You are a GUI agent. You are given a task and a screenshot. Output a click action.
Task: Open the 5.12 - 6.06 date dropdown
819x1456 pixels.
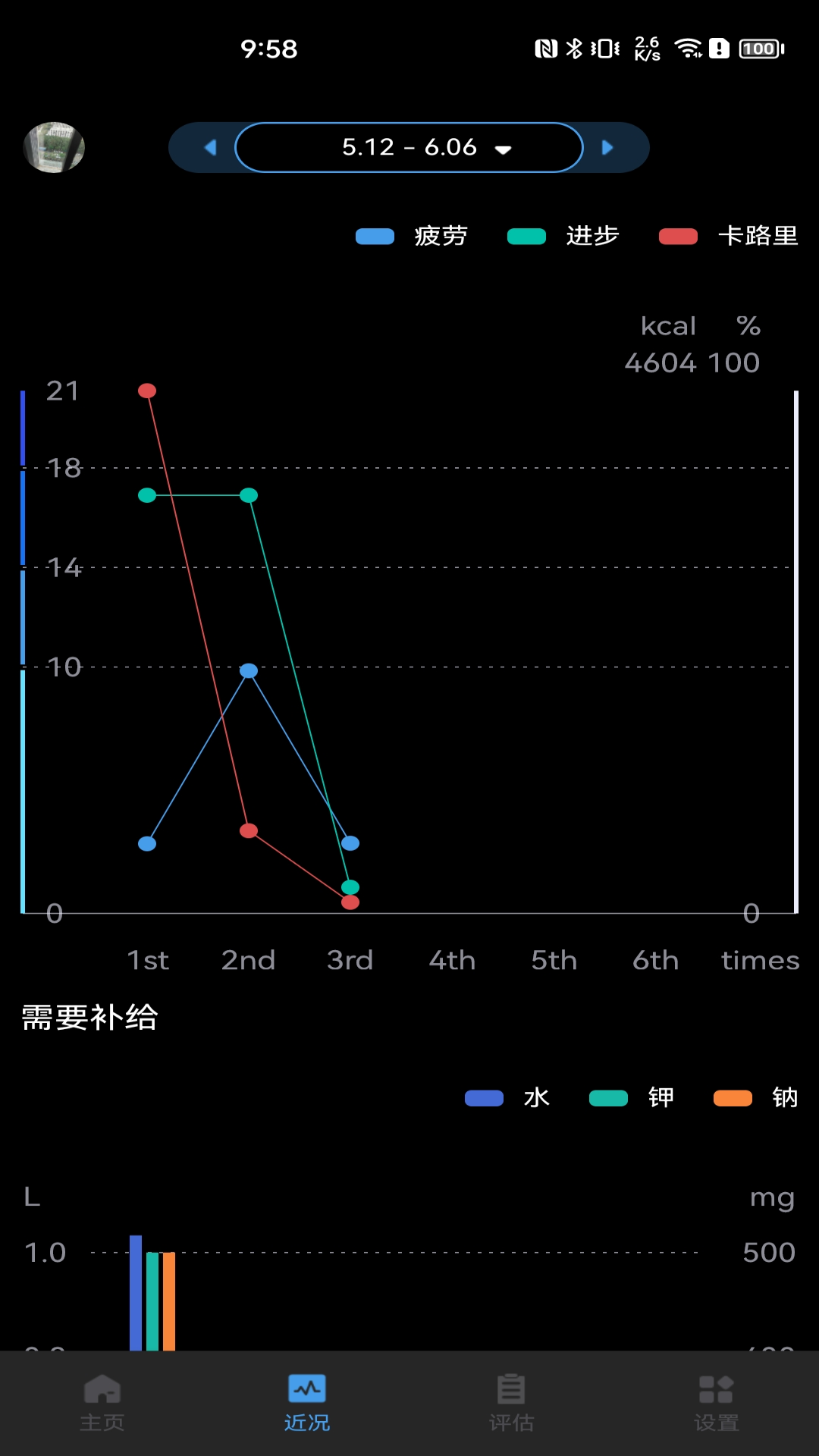pos(409,147)
